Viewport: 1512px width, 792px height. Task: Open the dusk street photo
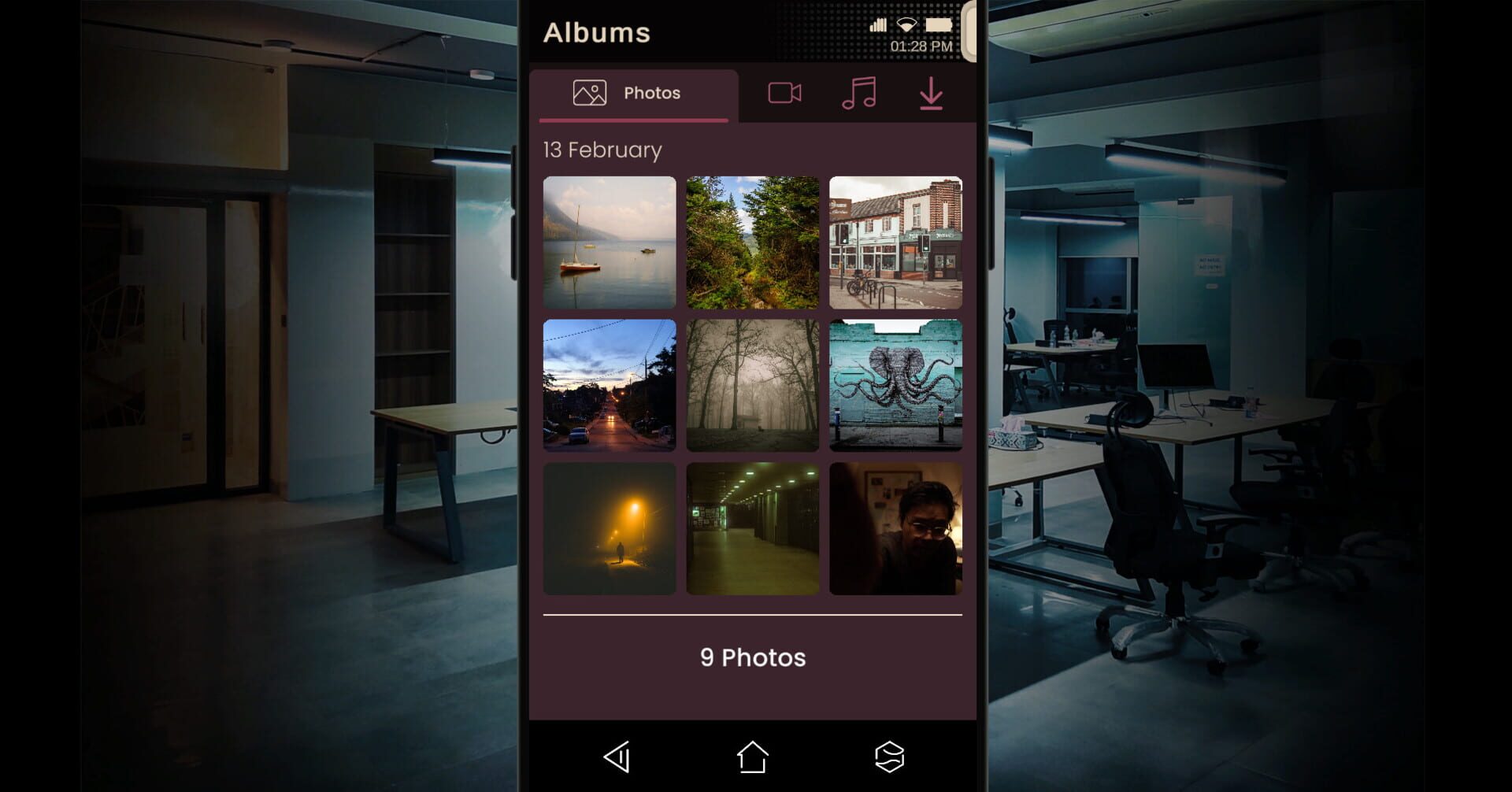(609, 385)
